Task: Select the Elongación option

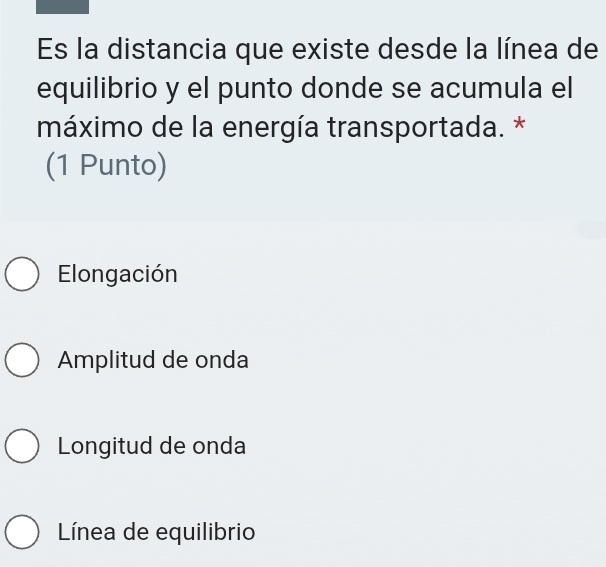Action: (23, 274)
